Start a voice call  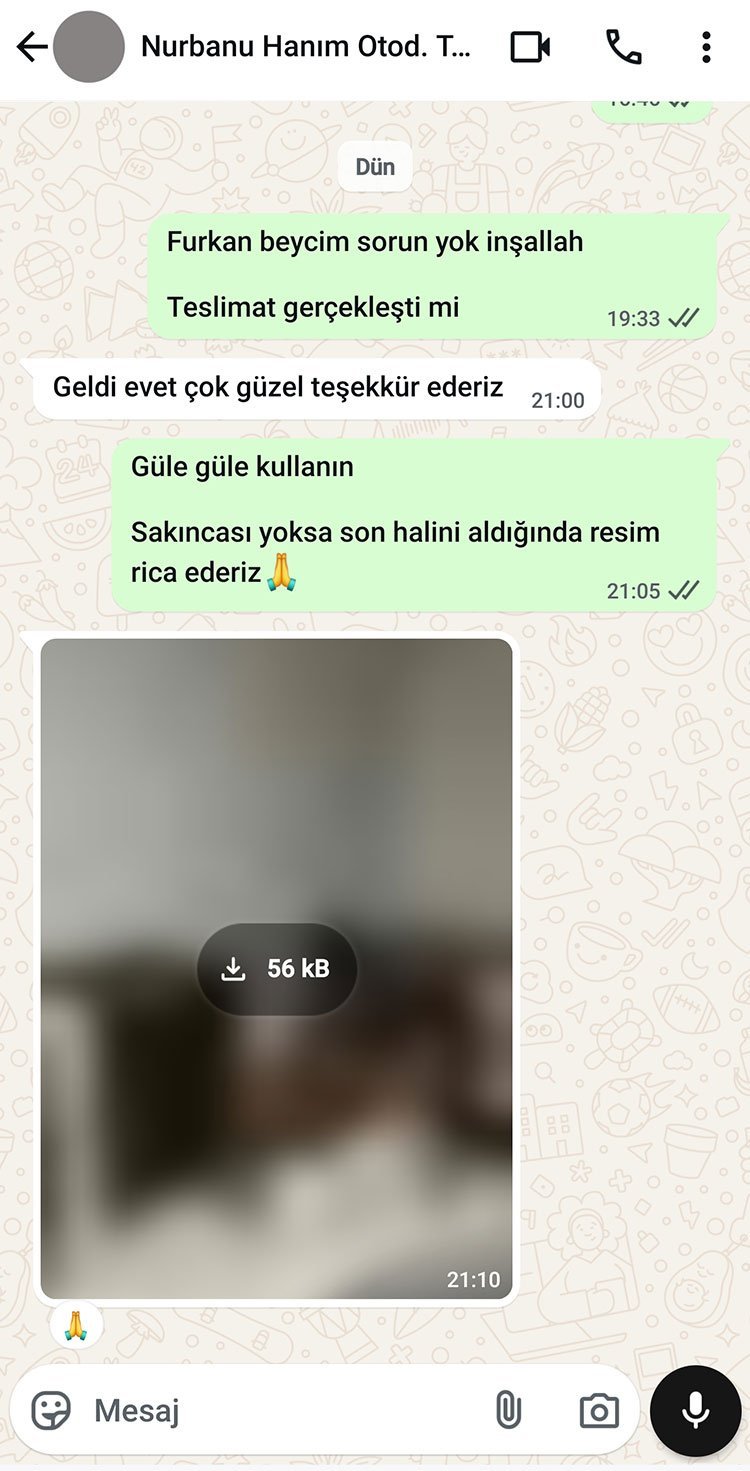tap(623, 47)
